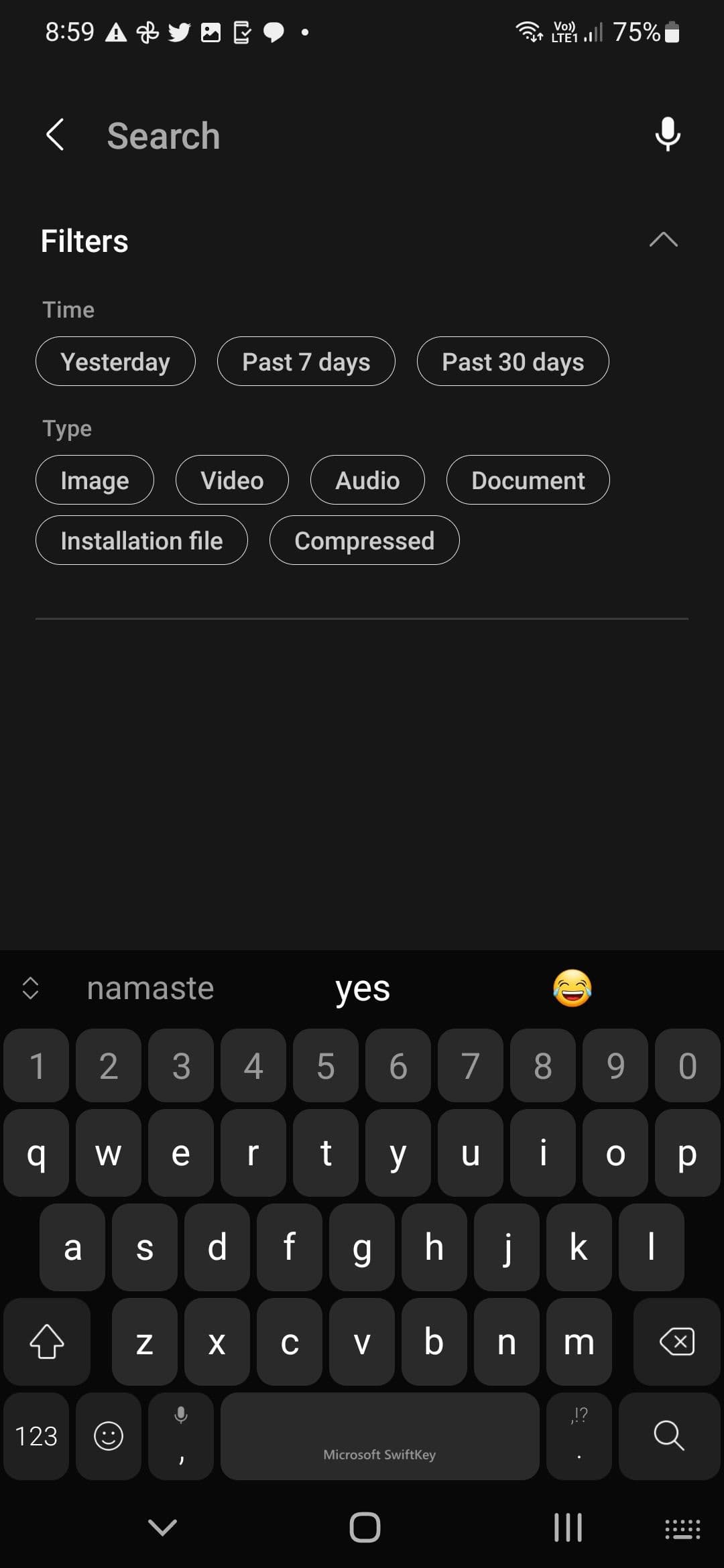Select the Video type chip
Image resolution: width=724 pixels, height=1568 pixels.
click(232, 480)
